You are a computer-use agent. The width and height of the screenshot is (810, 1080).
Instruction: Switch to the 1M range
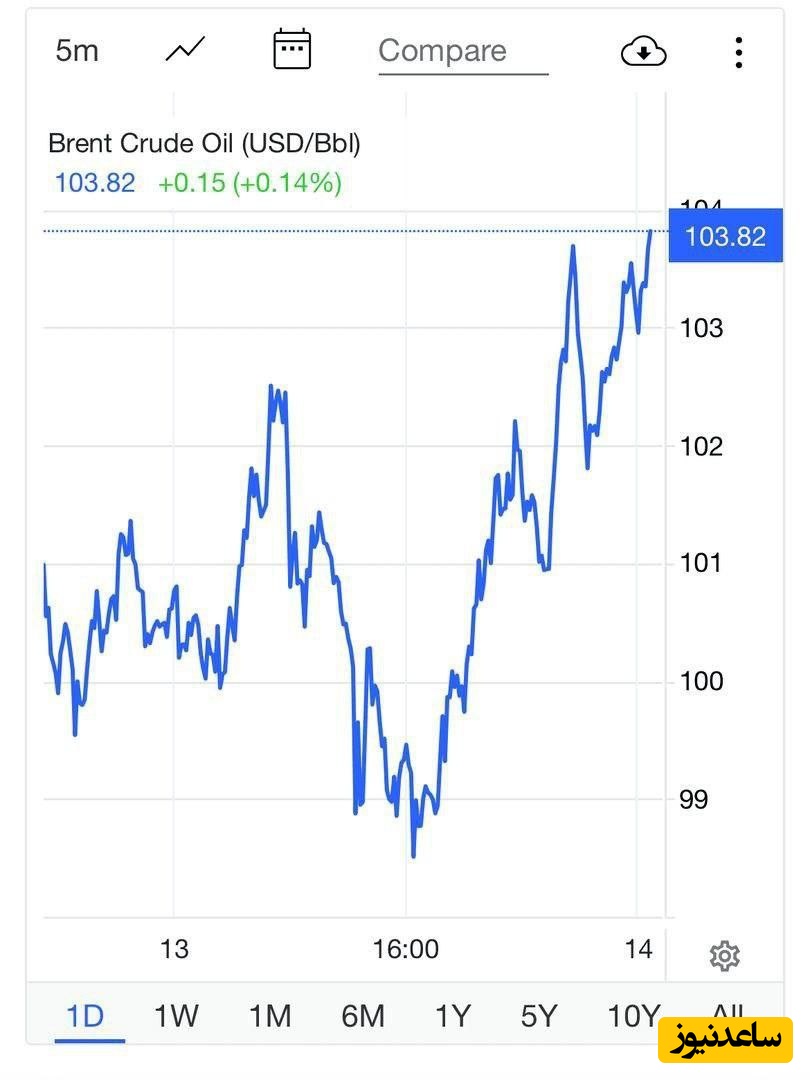pos(270,1017)
